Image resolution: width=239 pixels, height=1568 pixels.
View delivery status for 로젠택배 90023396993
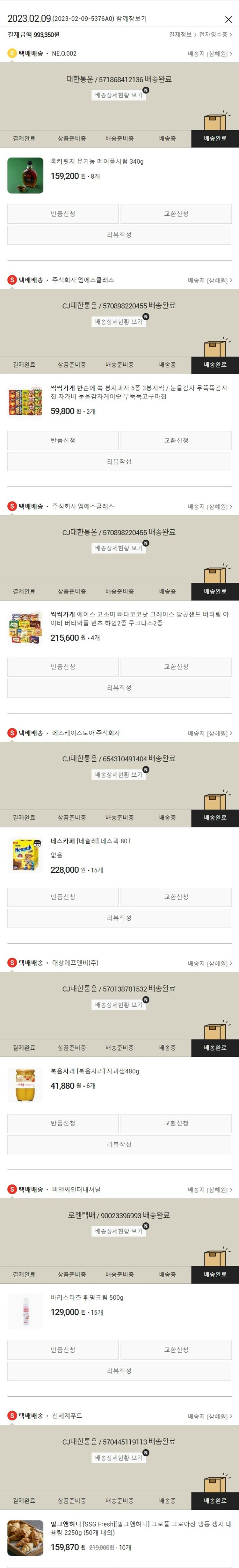pos(119,1231)
